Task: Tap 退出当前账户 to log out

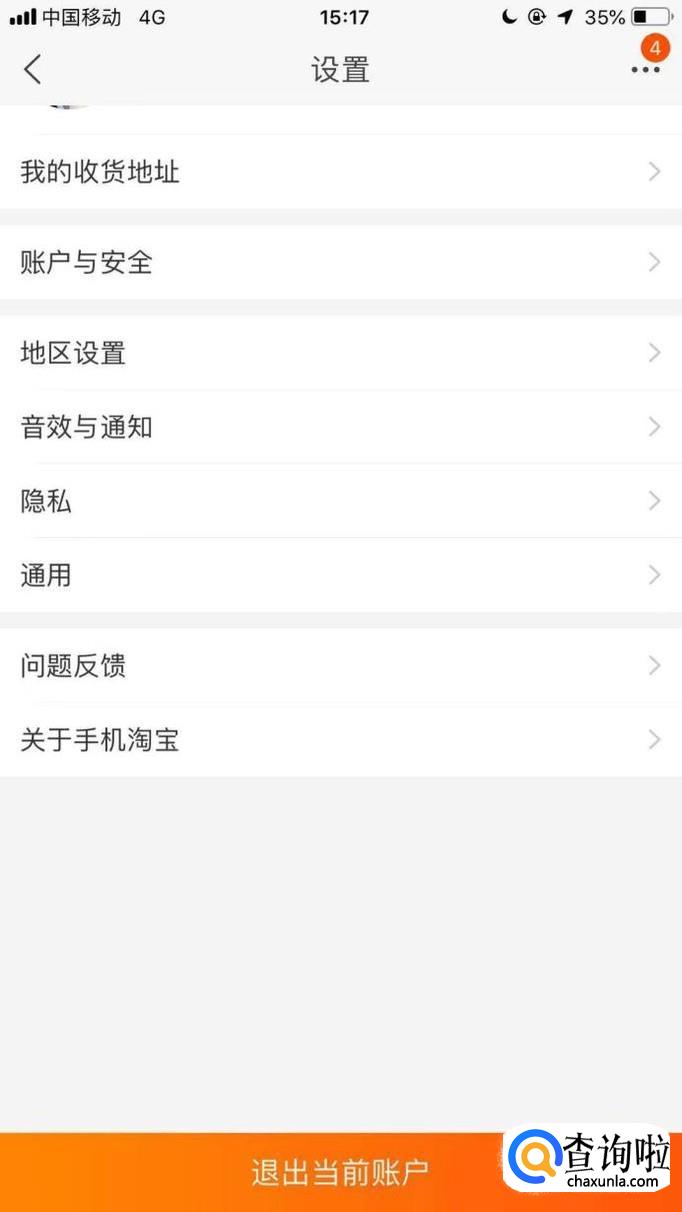Action: pyautogui.click(x=340, y=1171)
